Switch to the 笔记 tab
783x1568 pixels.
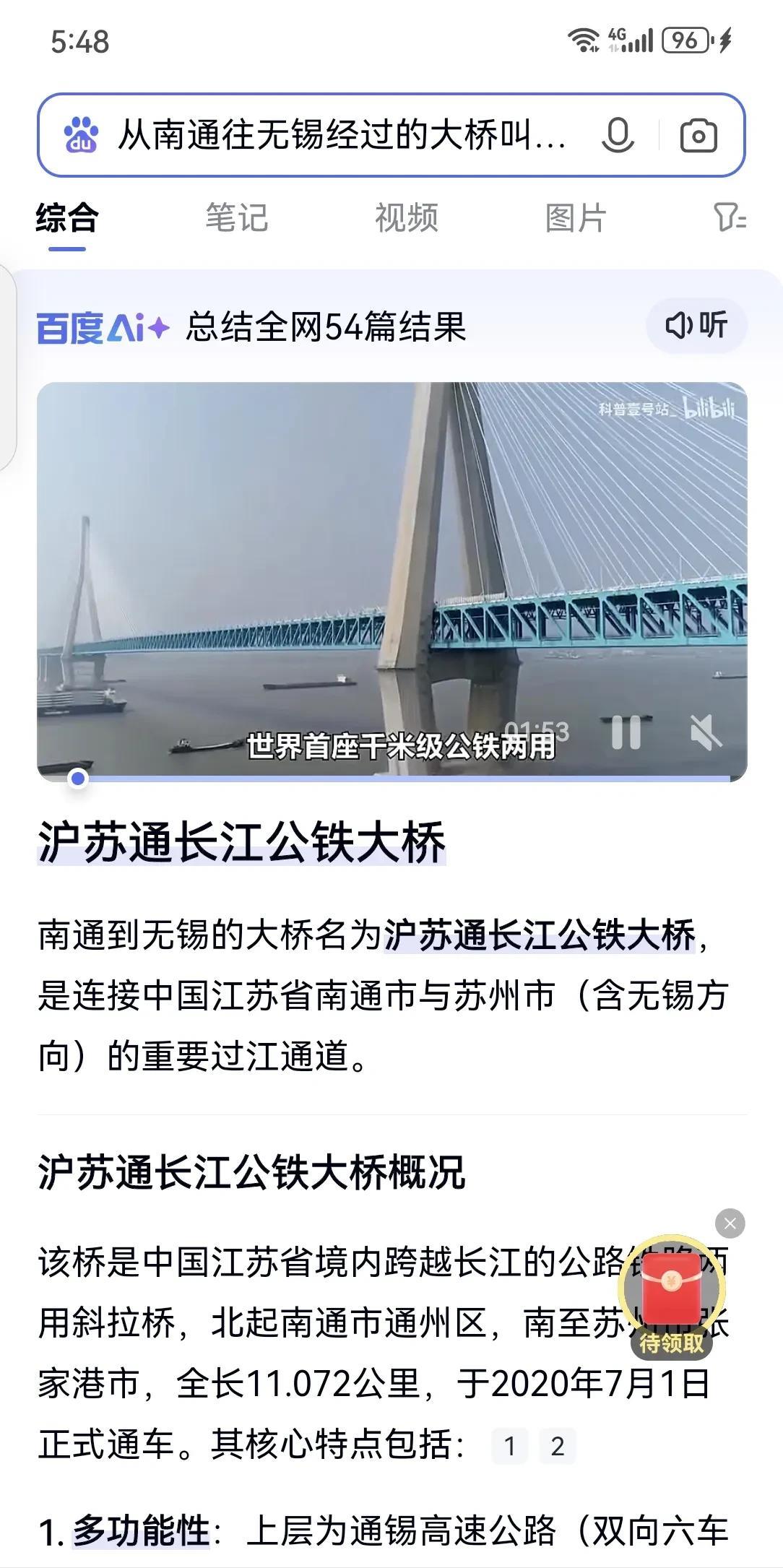point(236,217)
